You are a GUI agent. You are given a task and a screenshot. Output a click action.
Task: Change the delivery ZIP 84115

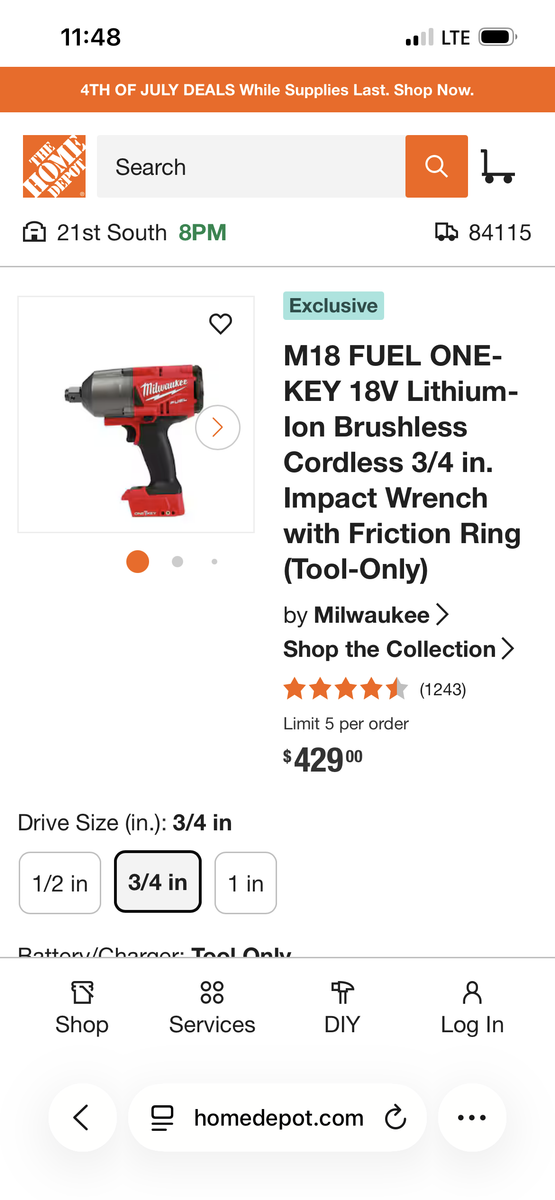pyautogui.click(x=483, y=233)
